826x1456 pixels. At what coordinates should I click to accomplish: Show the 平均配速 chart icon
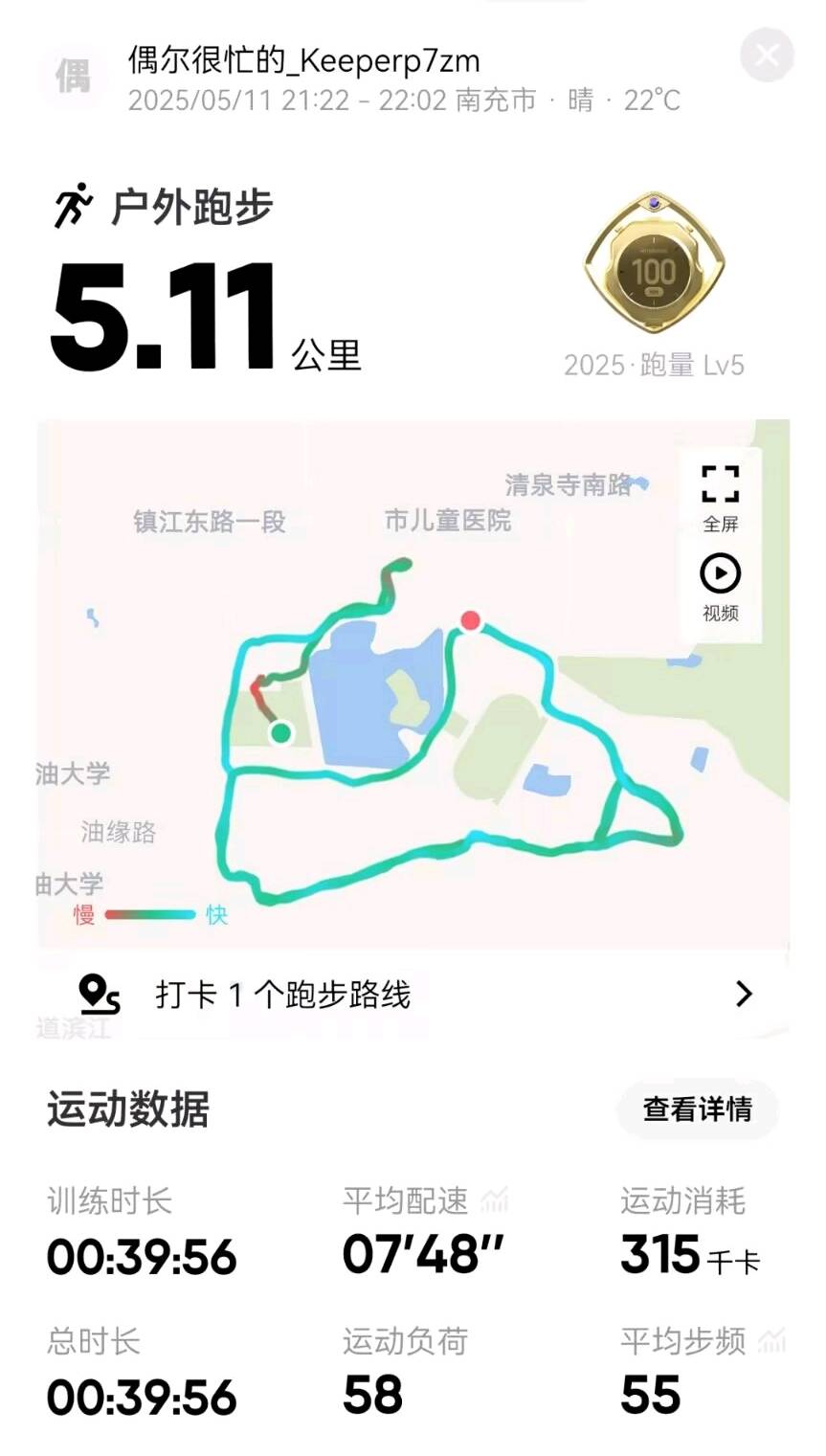point(494,1199)
